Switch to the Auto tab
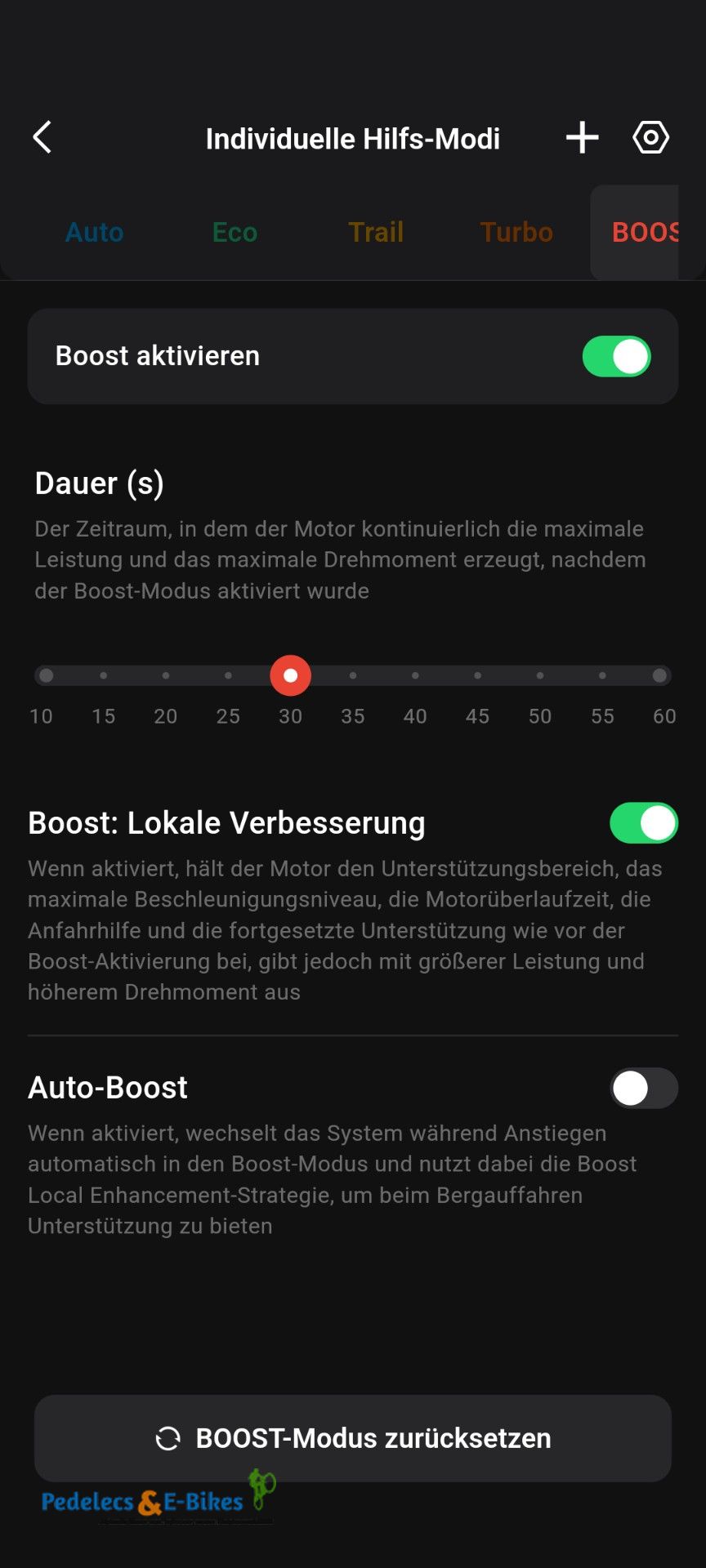The image size is (706, 1568). (95, 232)
